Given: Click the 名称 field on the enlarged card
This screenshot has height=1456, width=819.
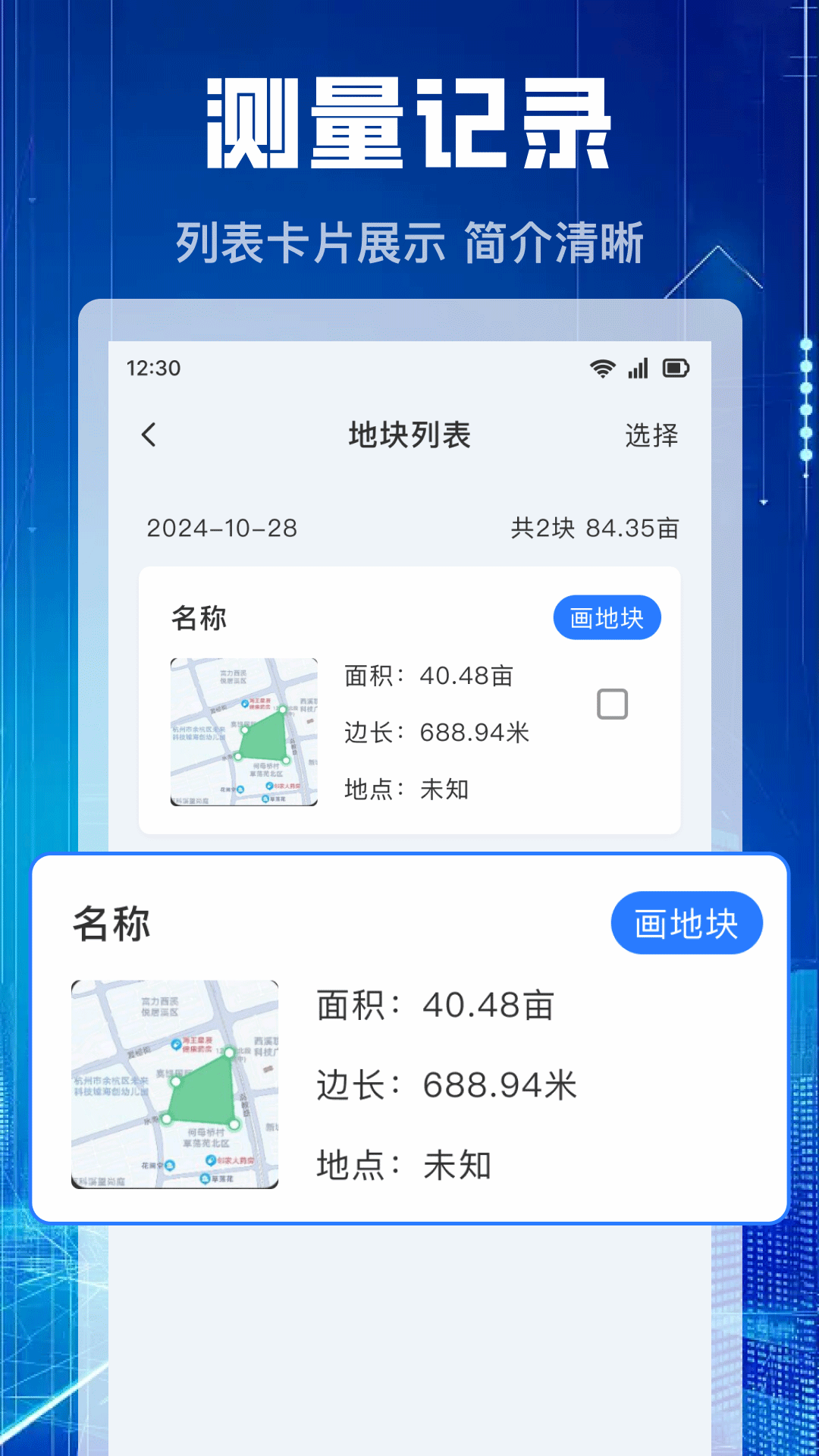Looking at the screenshot, I should click(111, 924).
